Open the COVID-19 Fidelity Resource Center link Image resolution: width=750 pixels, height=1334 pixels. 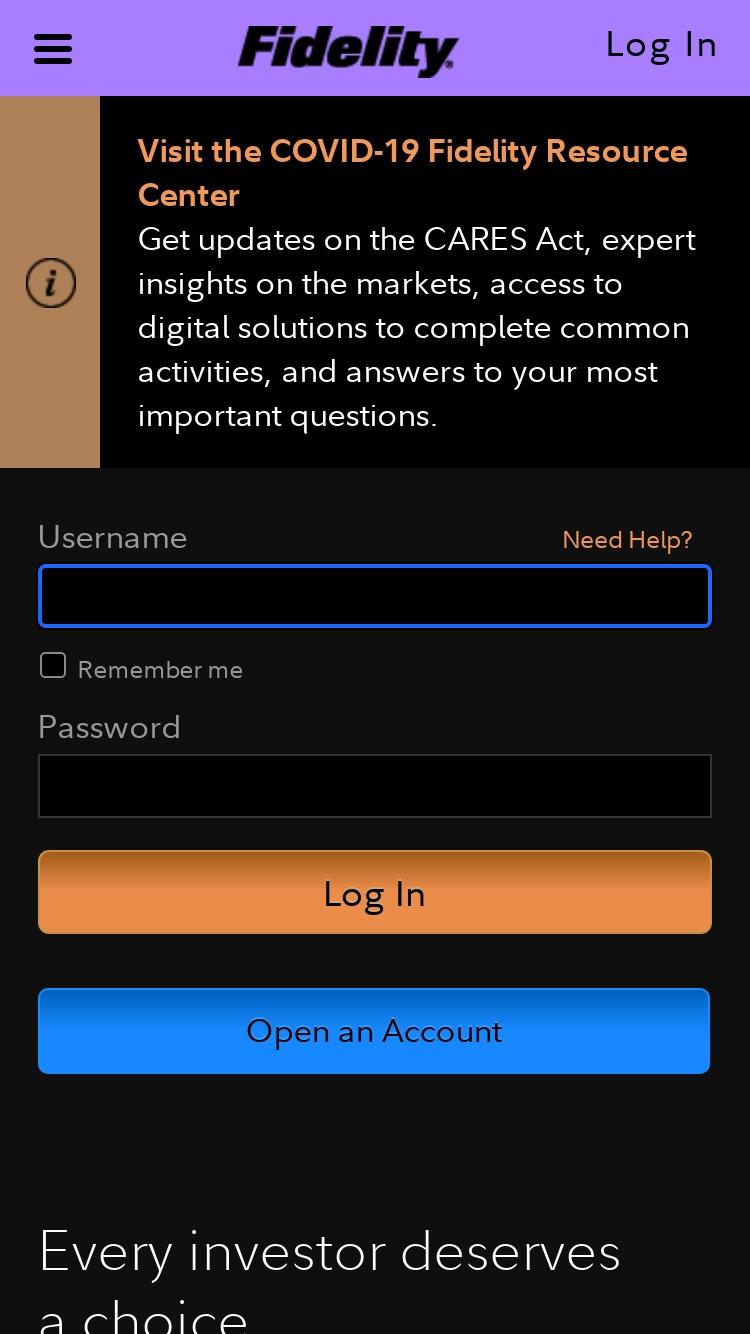click(412, 173)
